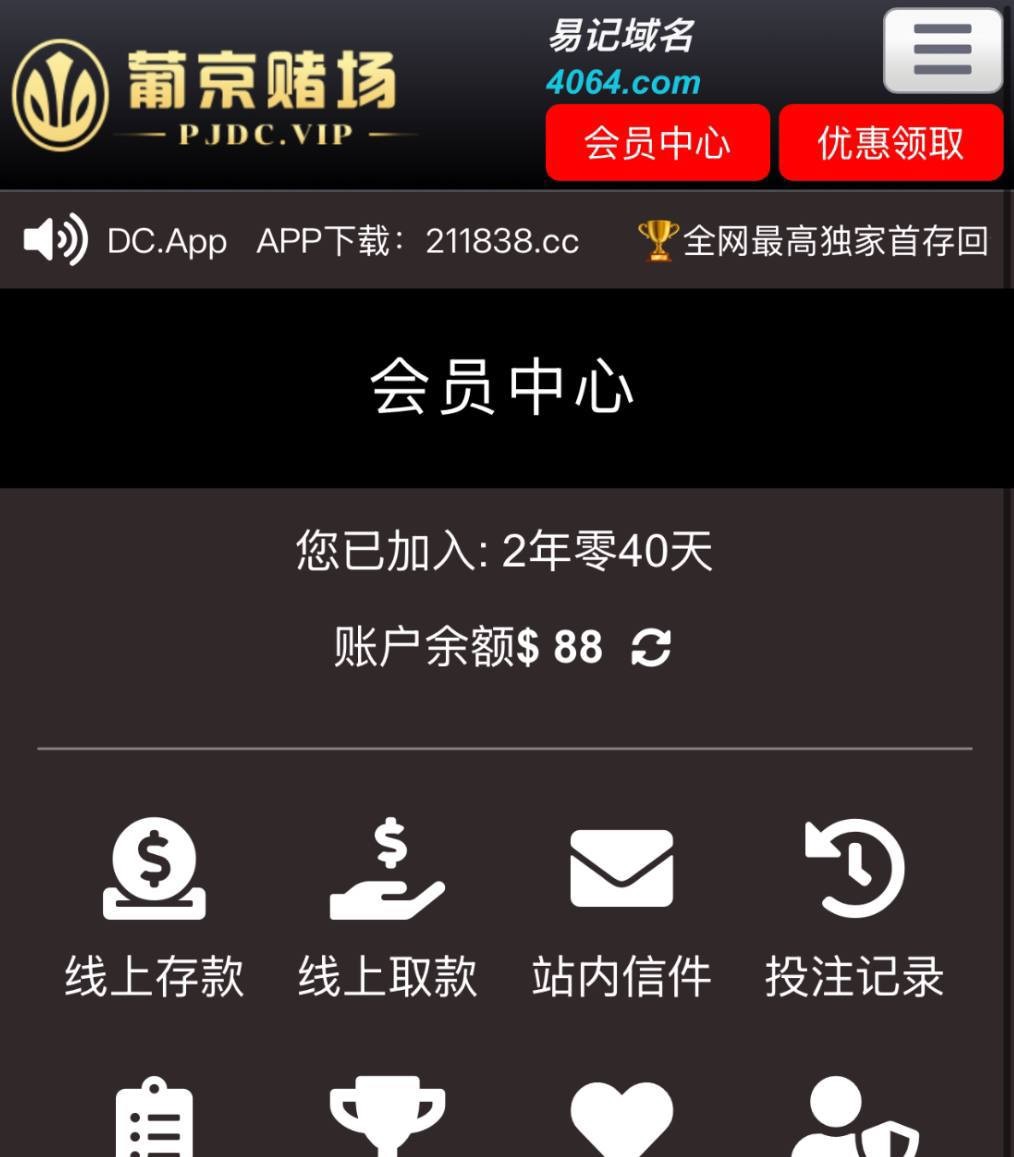The width and height of the screenshot is (1014, 1157).
Task: Open the hamburger drawer menu
Action: tap(942, 50)
